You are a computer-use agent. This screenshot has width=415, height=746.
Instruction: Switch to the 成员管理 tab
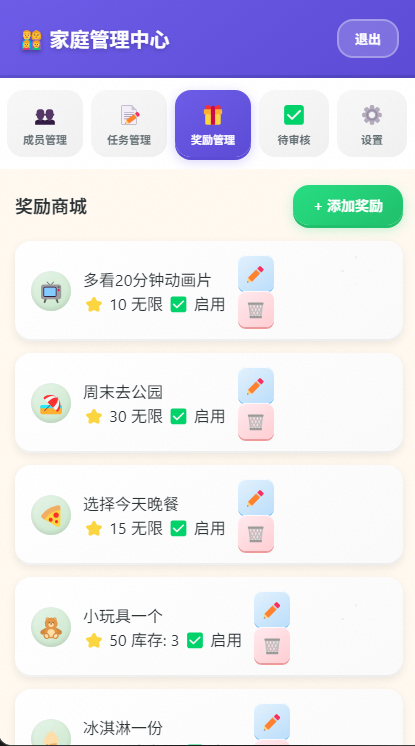(45, 124)
